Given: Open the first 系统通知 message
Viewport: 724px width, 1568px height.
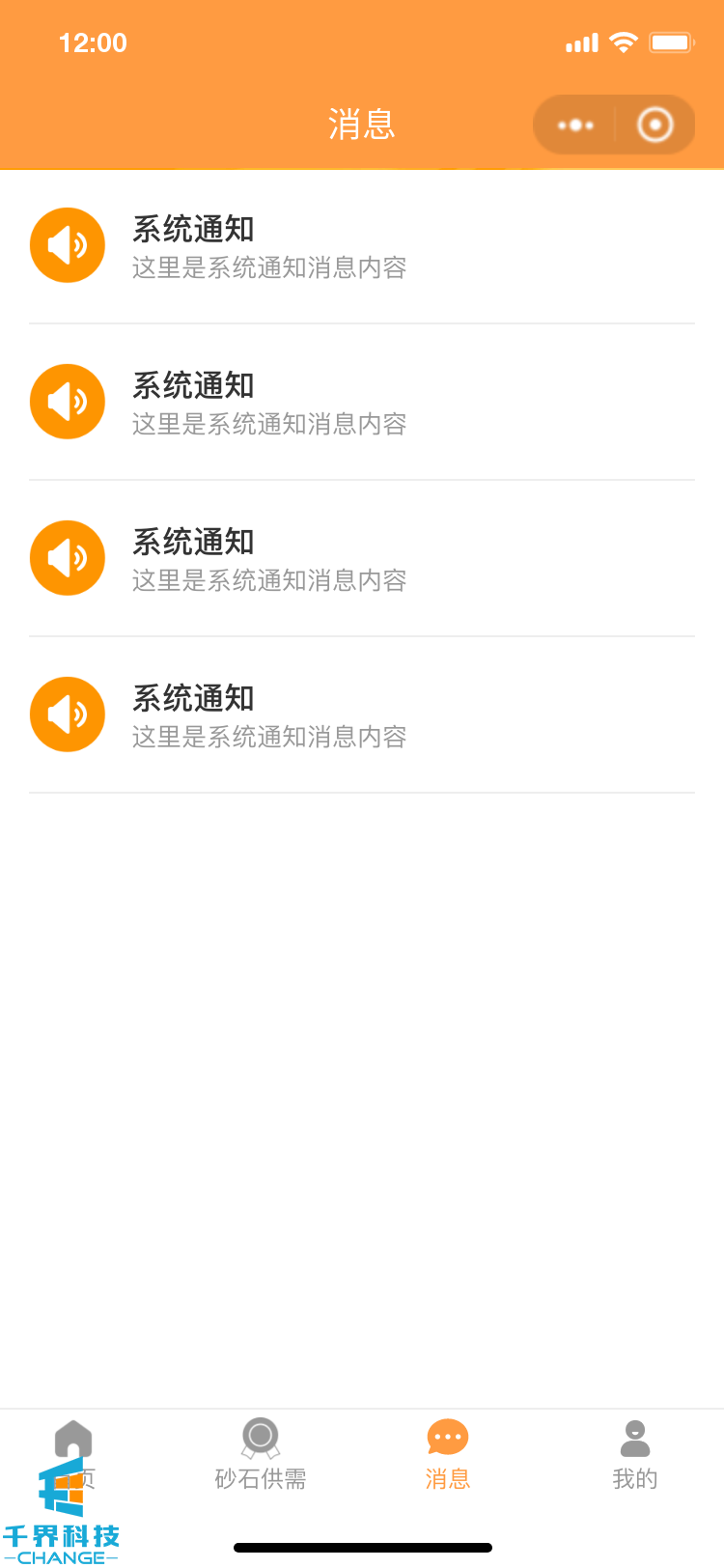Looking at the screenshot, I should [x=362, y=246].
